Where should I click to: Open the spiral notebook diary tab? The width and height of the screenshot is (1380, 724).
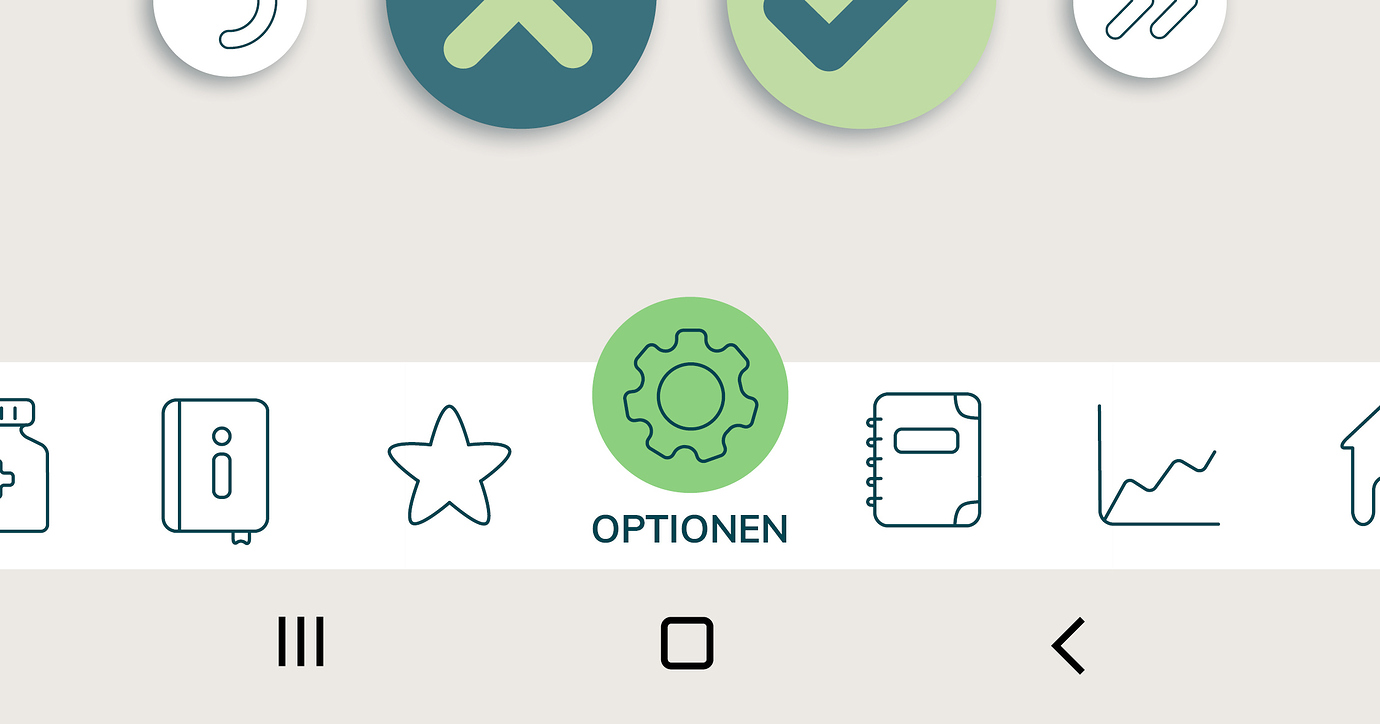coord(924,460)
